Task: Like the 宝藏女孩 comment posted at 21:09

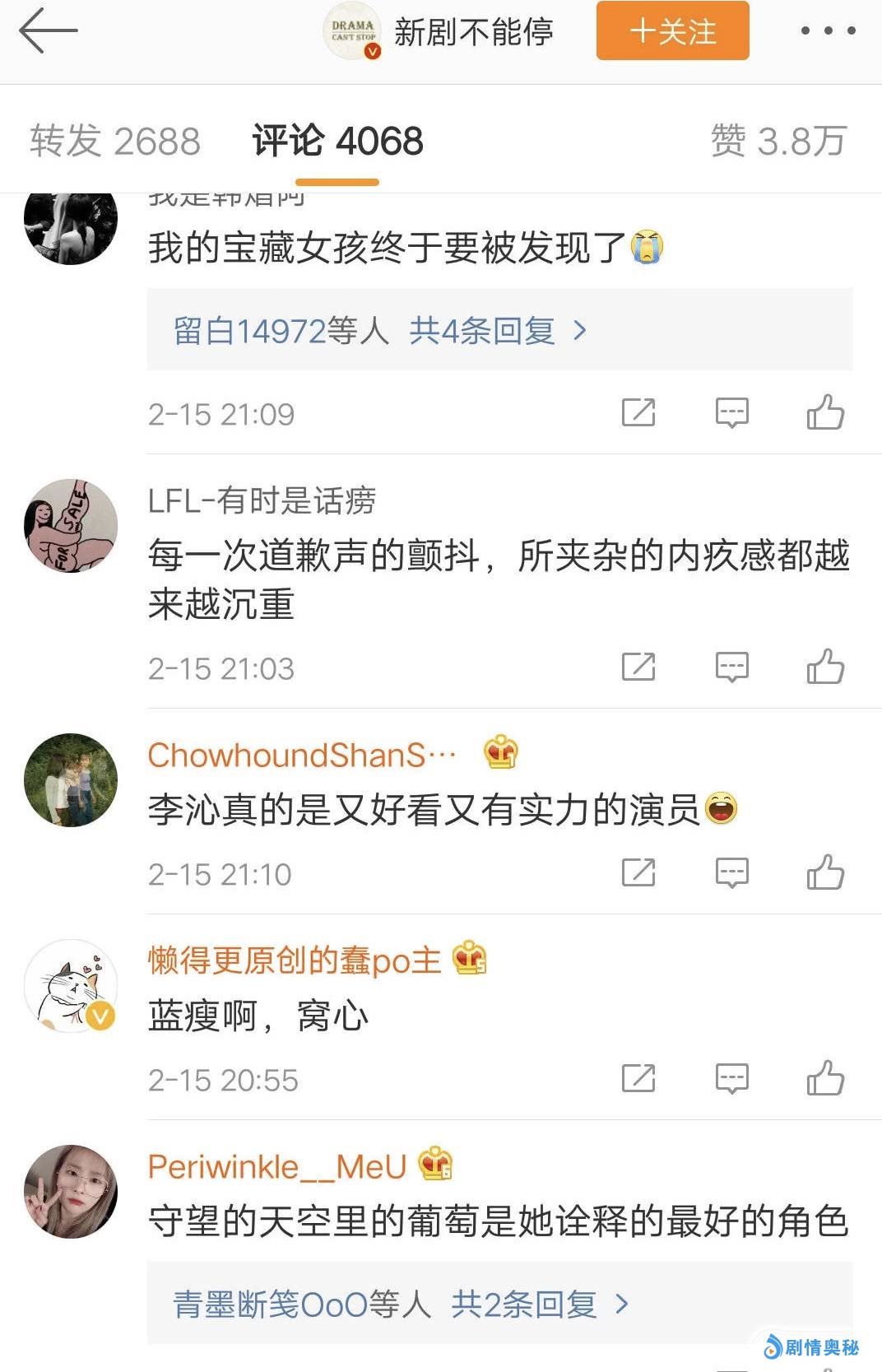Action: coord(825,412)
